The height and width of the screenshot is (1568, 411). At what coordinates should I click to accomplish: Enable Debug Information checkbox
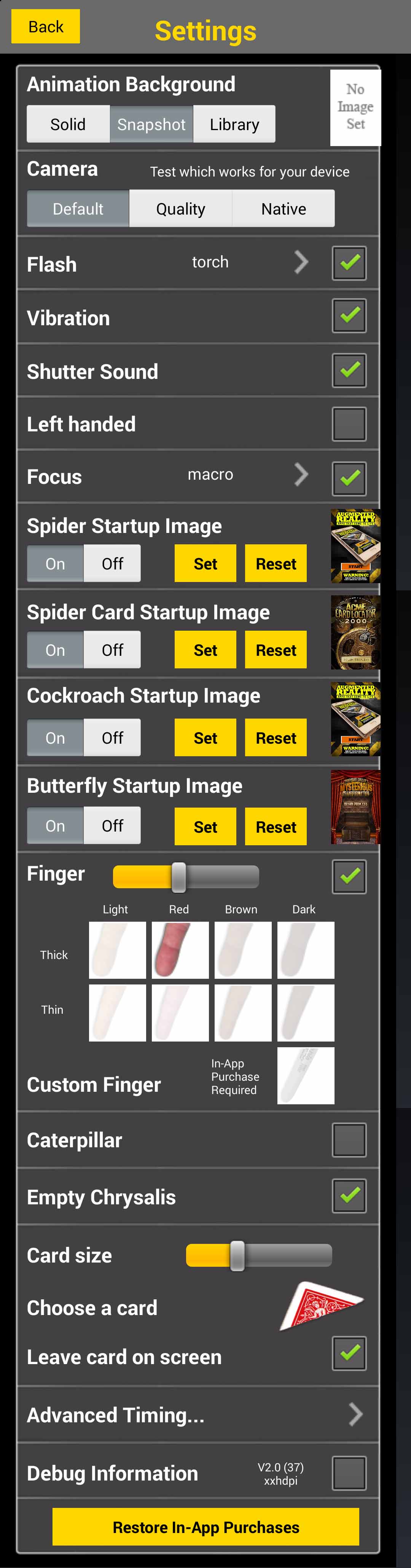(349, 1473)
